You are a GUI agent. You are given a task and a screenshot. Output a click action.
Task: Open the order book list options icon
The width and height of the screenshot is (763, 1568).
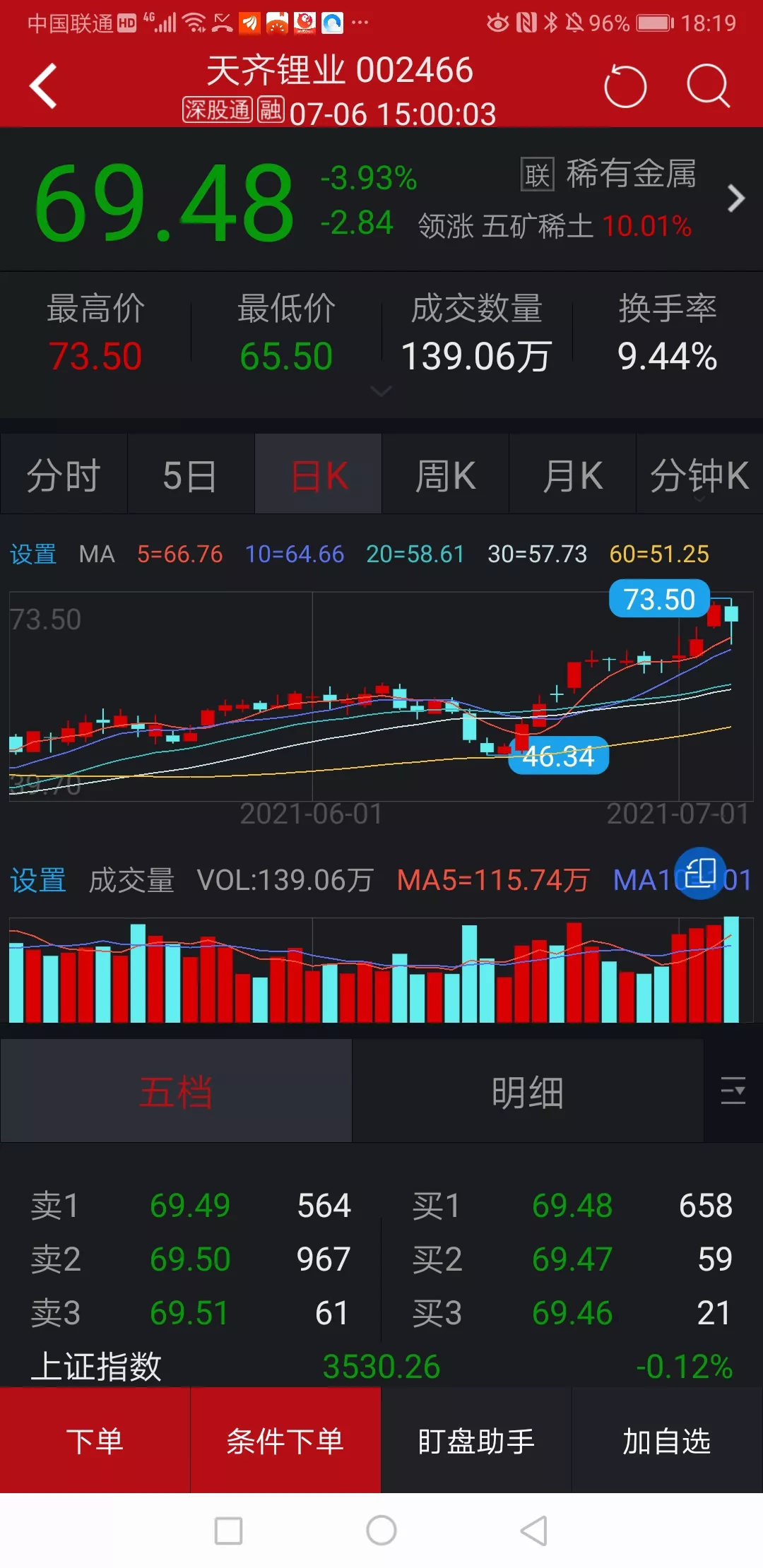pyautogui.click(x=733, y=1091)
